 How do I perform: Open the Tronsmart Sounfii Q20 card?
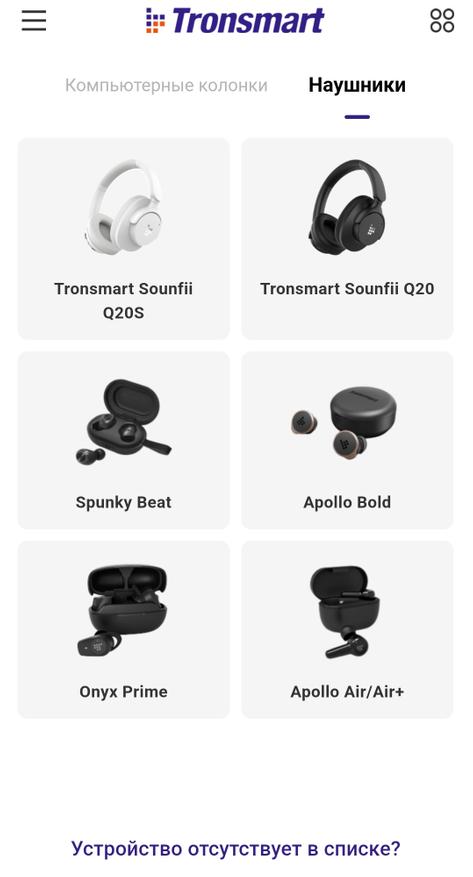(x=347, y=239)
